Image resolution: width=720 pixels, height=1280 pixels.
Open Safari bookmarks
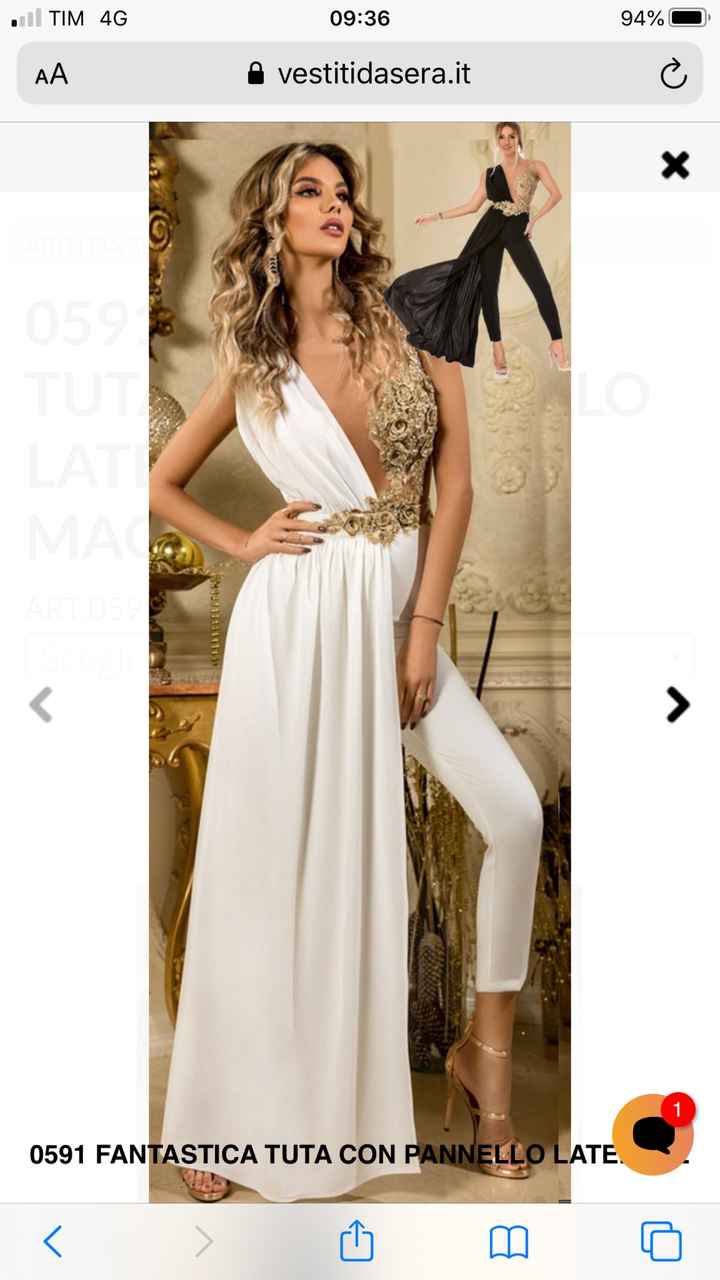pyautogui.click(x=508, y=1242)
